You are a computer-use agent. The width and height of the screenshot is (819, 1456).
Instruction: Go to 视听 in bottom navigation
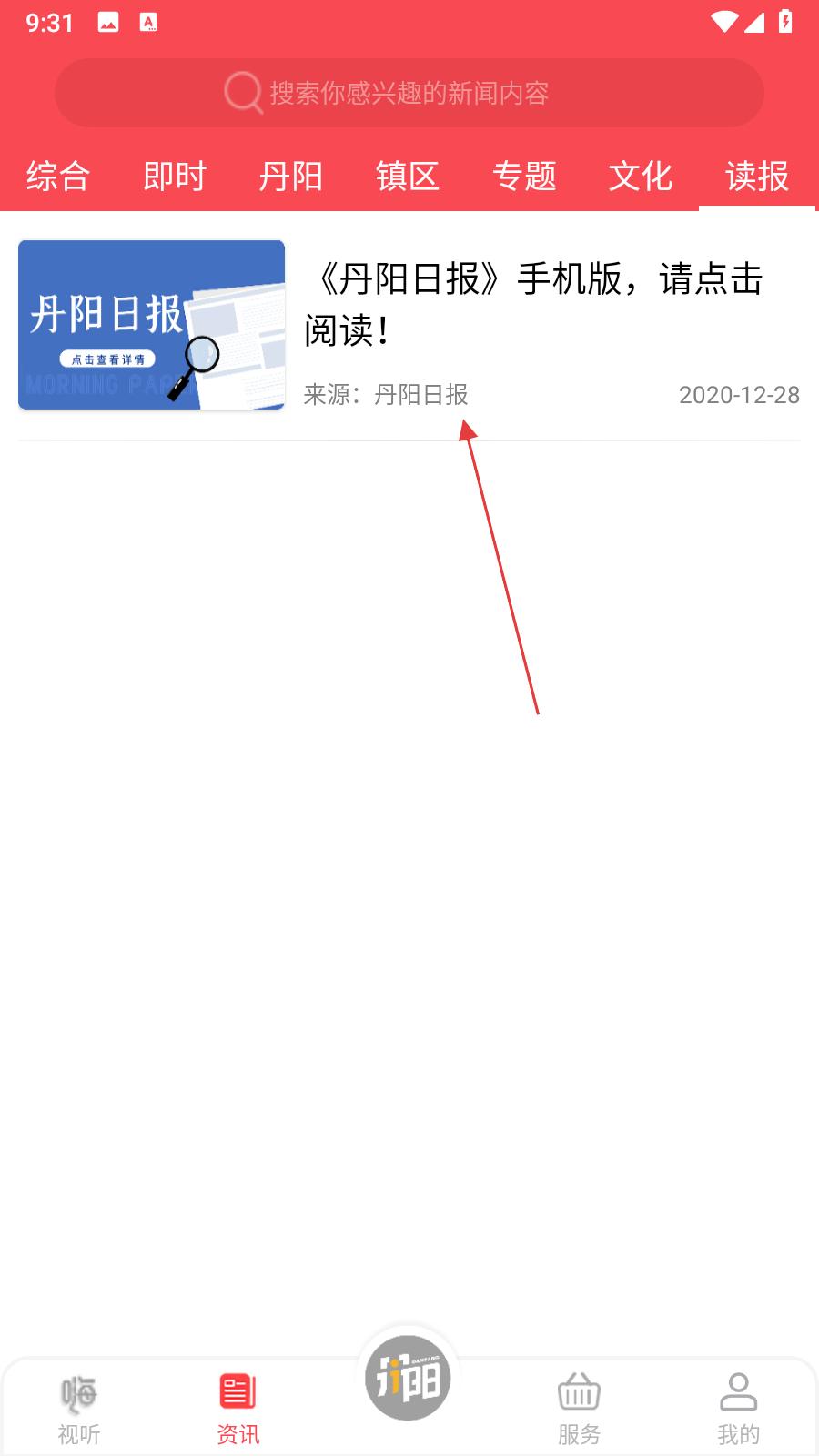[x=79, y=1409]
